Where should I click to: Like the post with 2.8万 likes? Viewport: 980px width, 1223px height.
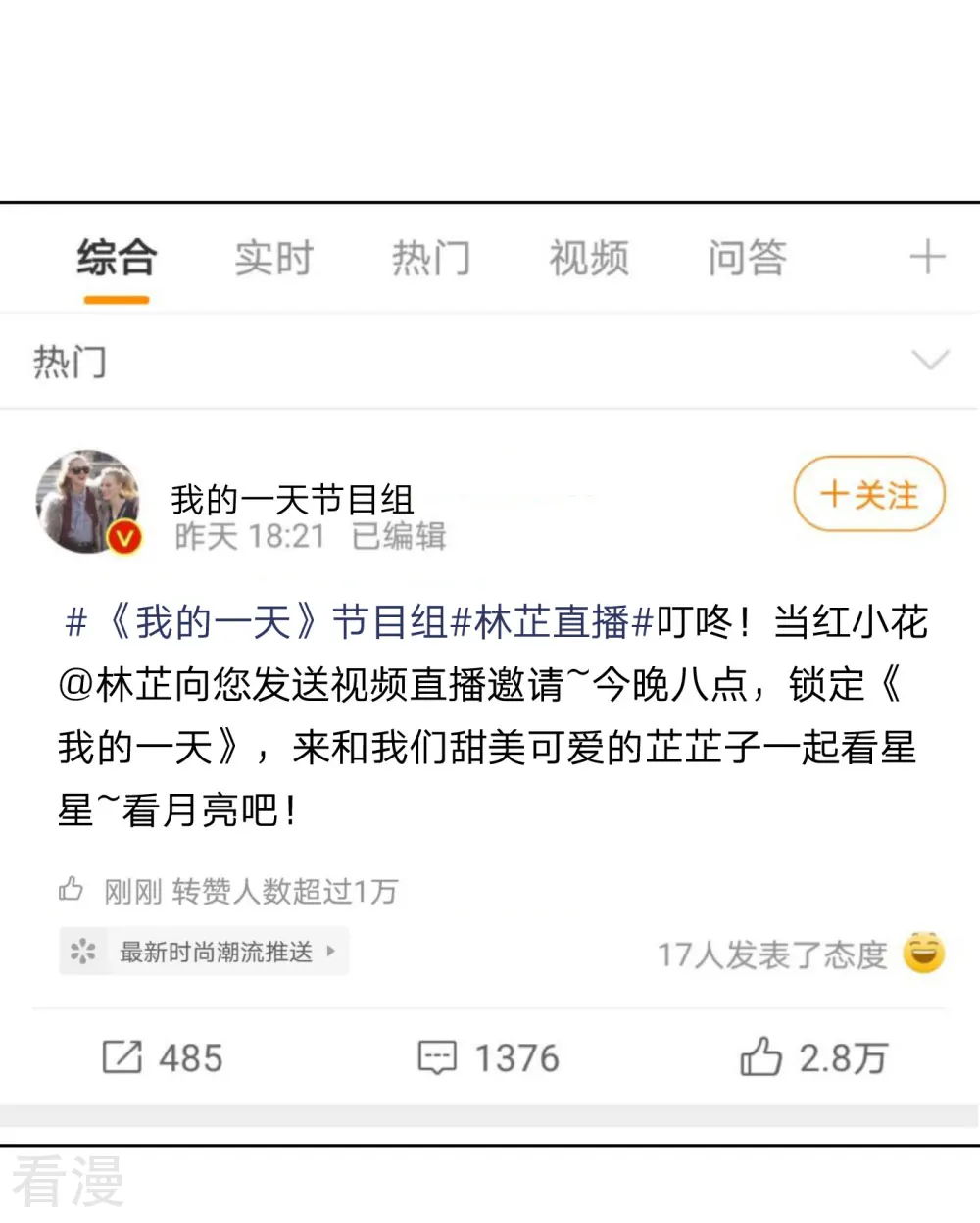click(812, 1058)
